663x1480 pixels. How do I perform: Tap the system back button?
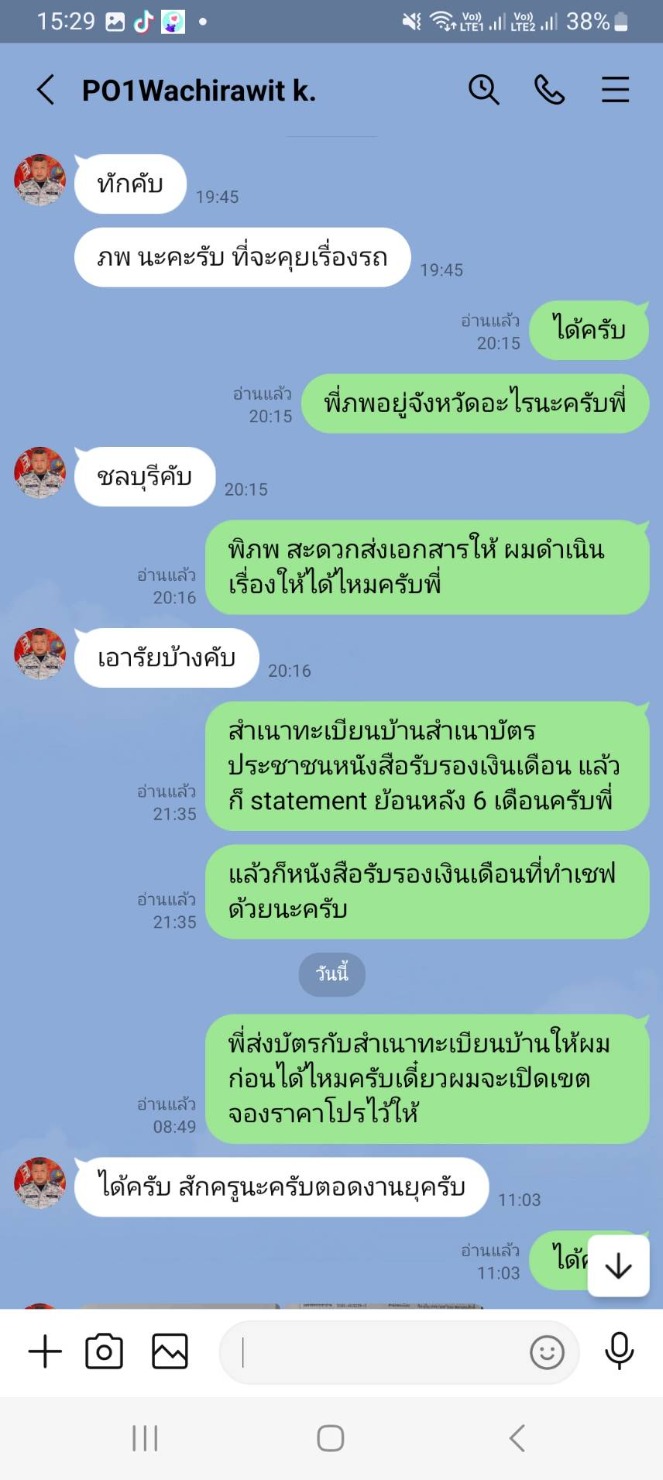516,1438
